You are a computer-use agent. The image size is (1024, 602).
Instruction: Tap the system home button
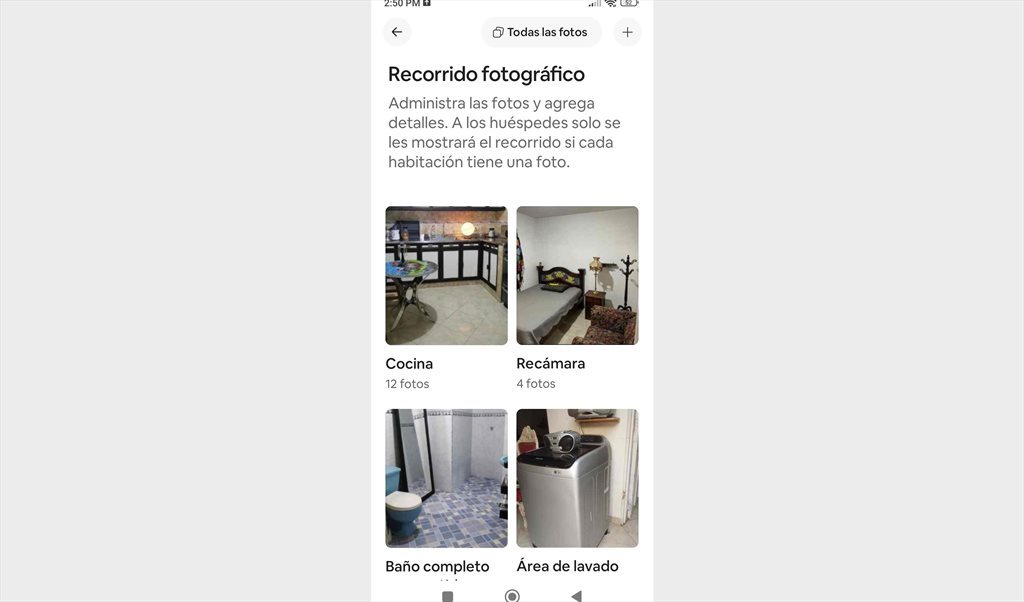coord(512,596)
